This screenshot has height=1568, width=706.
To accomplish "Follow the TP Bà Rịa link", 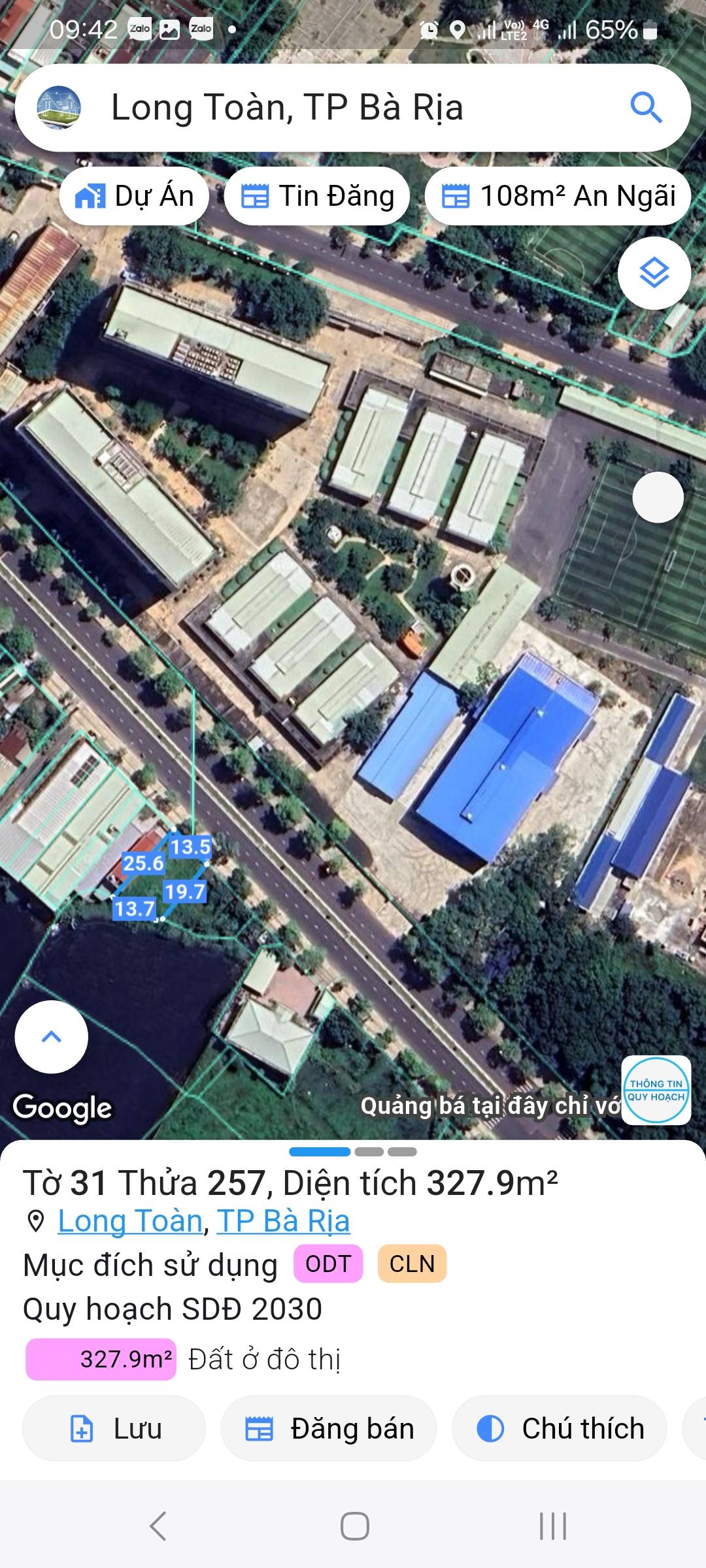I will (284, 1221).
